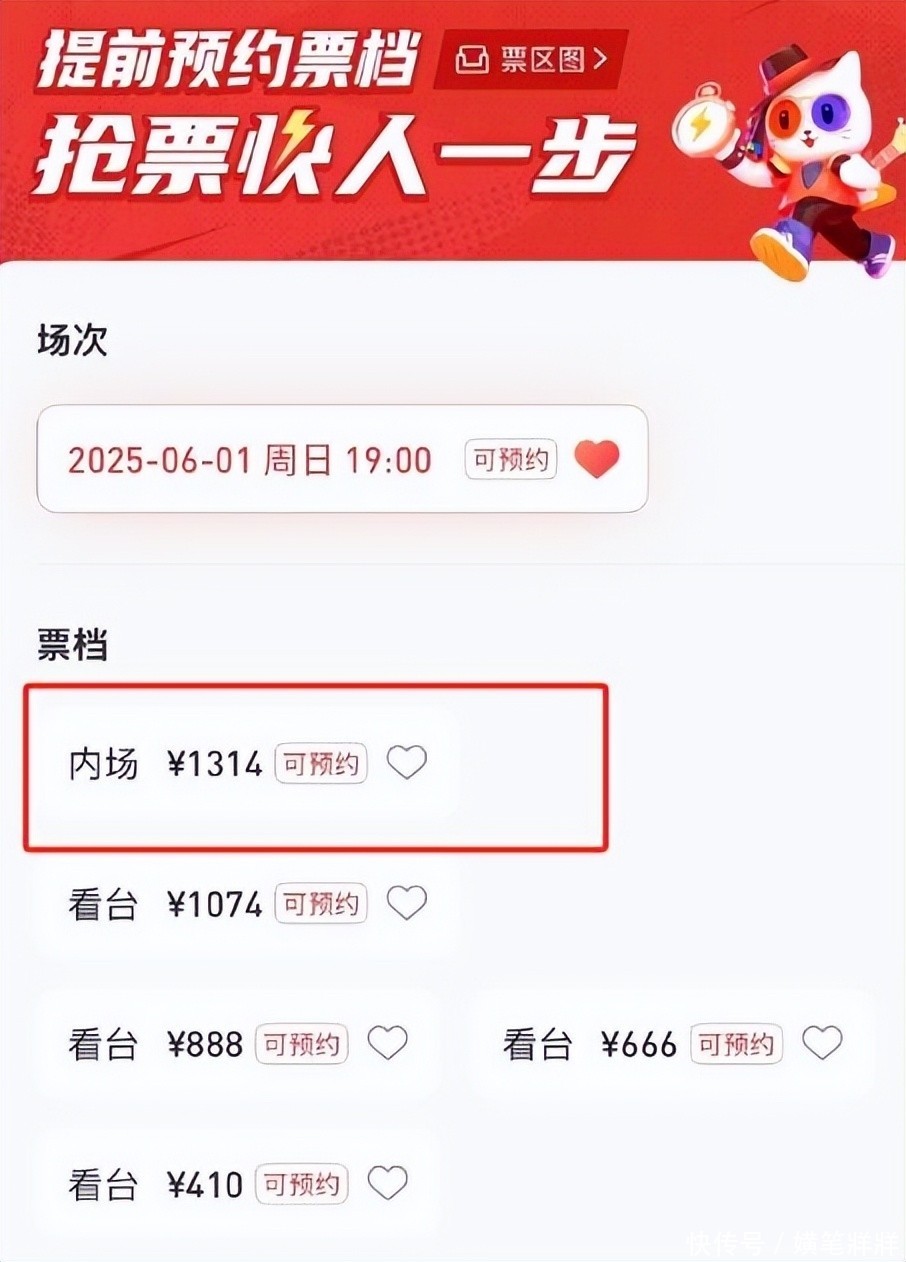
Task: Select the 看台 ¥410 ticket tier
Action: (155, 1185)
